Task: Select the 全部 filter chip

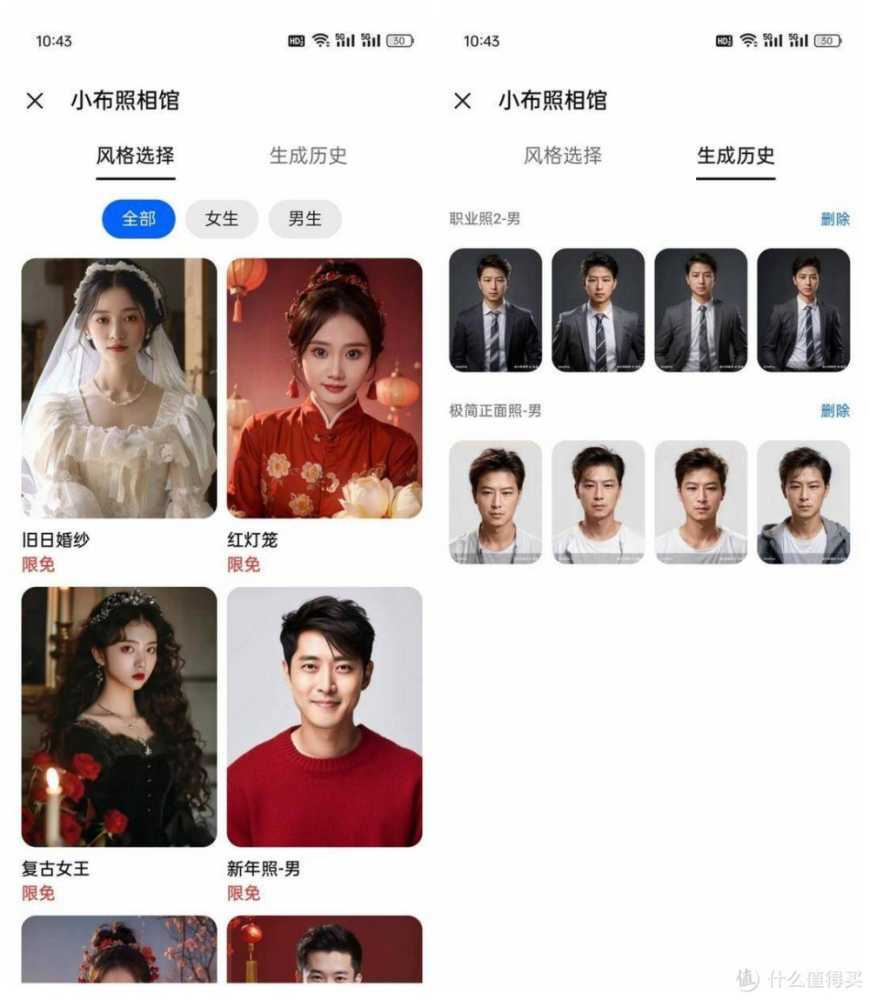Action: click(138, 219)
